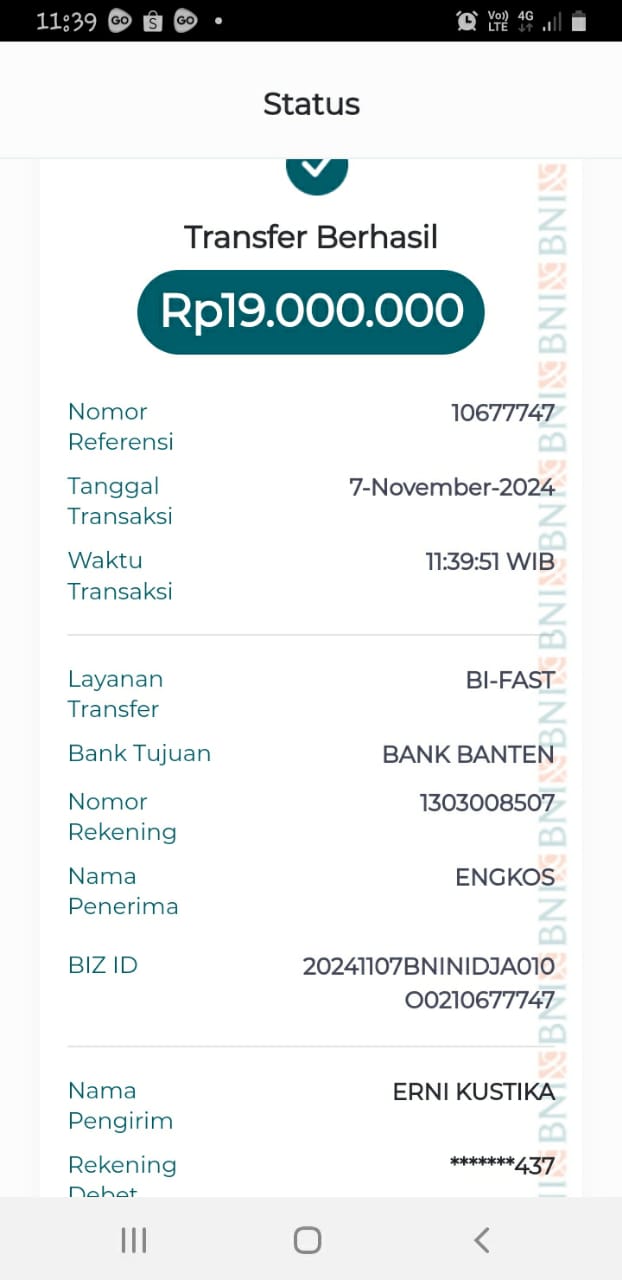The width and height of the screenshot is (622, 1280).
Task: Go back using the system back button
Action: click(x=482, y=1240)
